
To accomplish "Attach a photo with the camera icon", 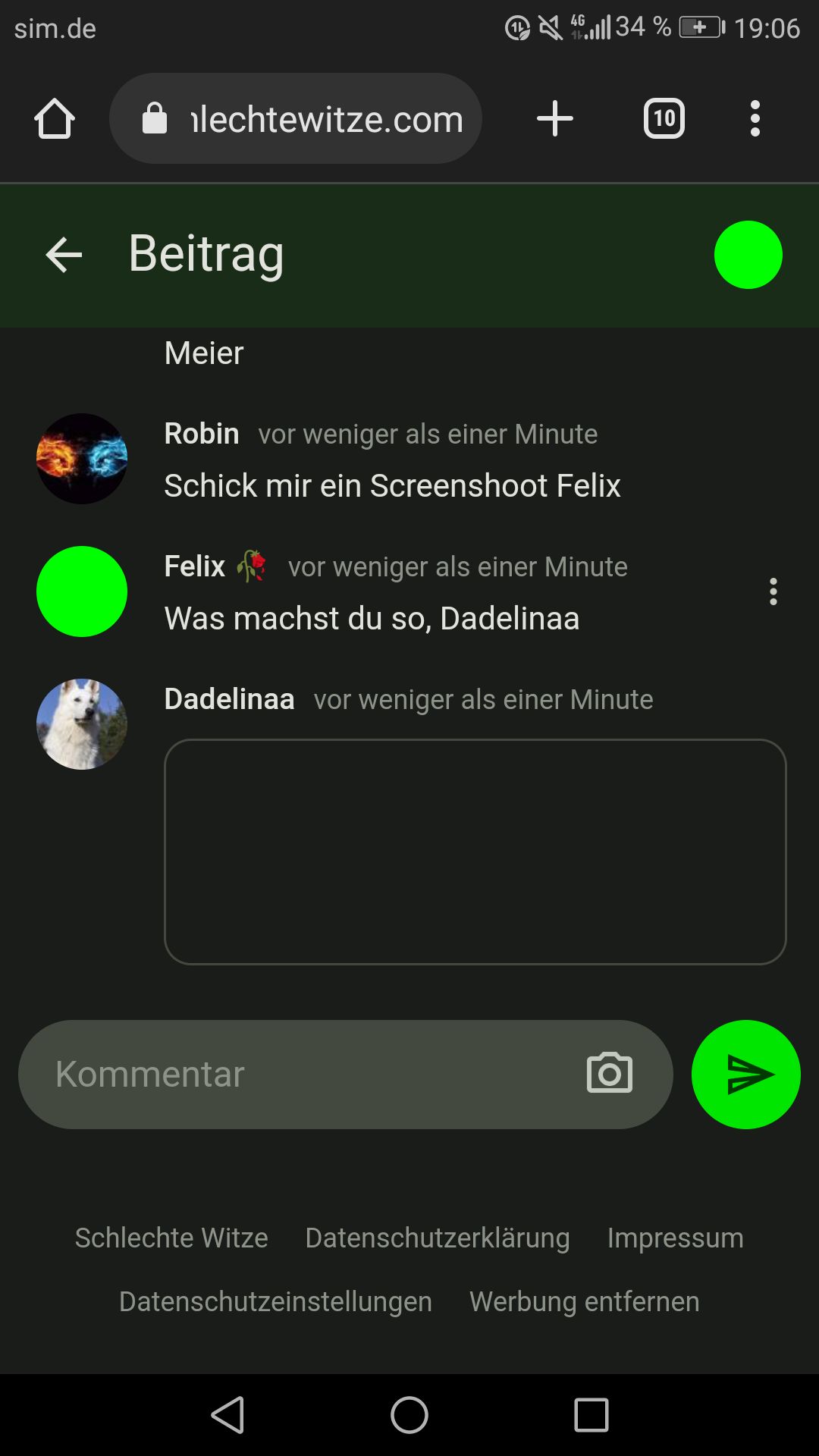I will [x=609, y=1073].
